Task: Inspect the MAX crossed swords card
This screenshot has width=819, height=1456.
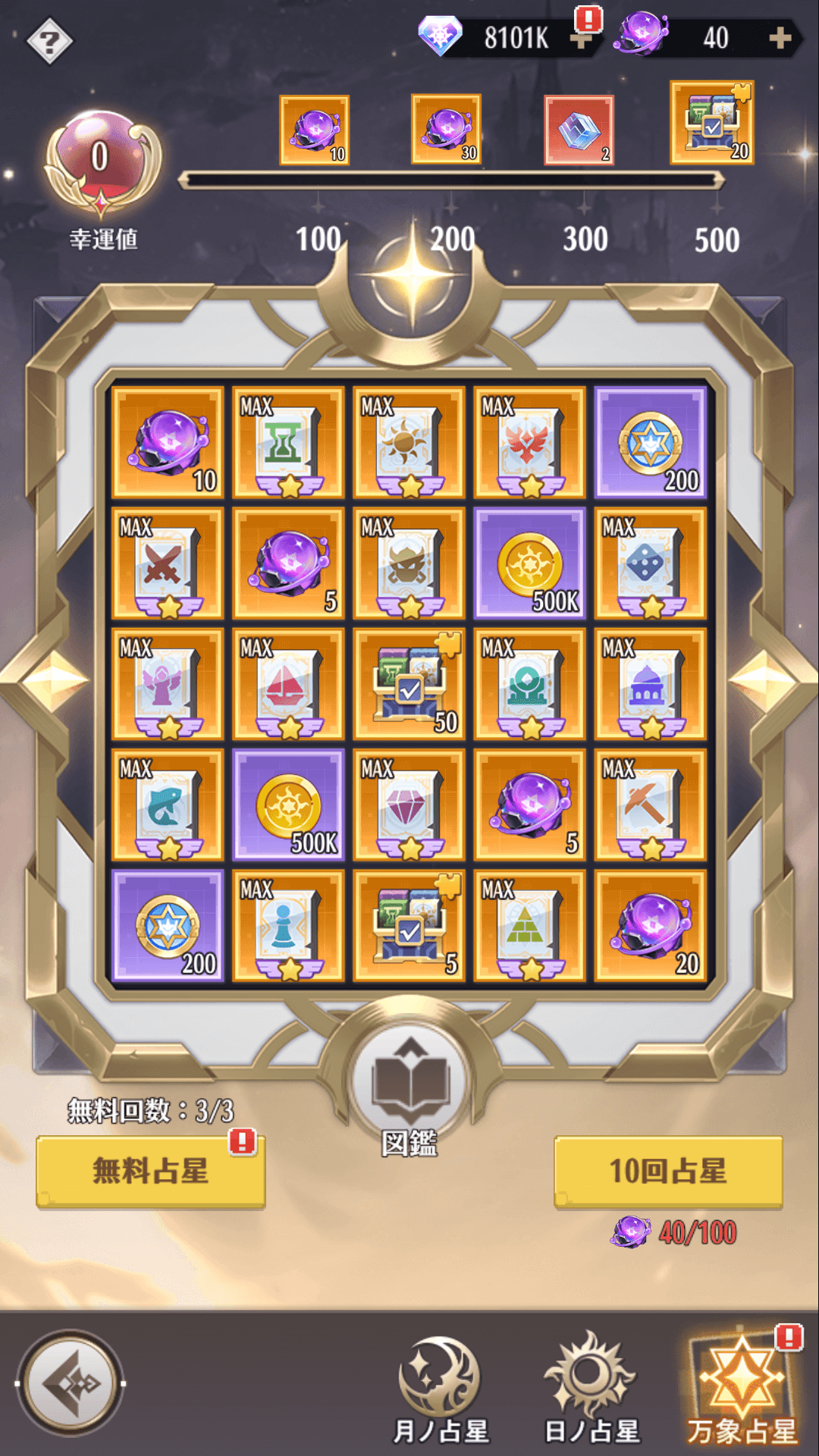Action: pyautogui.click(x=168, y=563)
